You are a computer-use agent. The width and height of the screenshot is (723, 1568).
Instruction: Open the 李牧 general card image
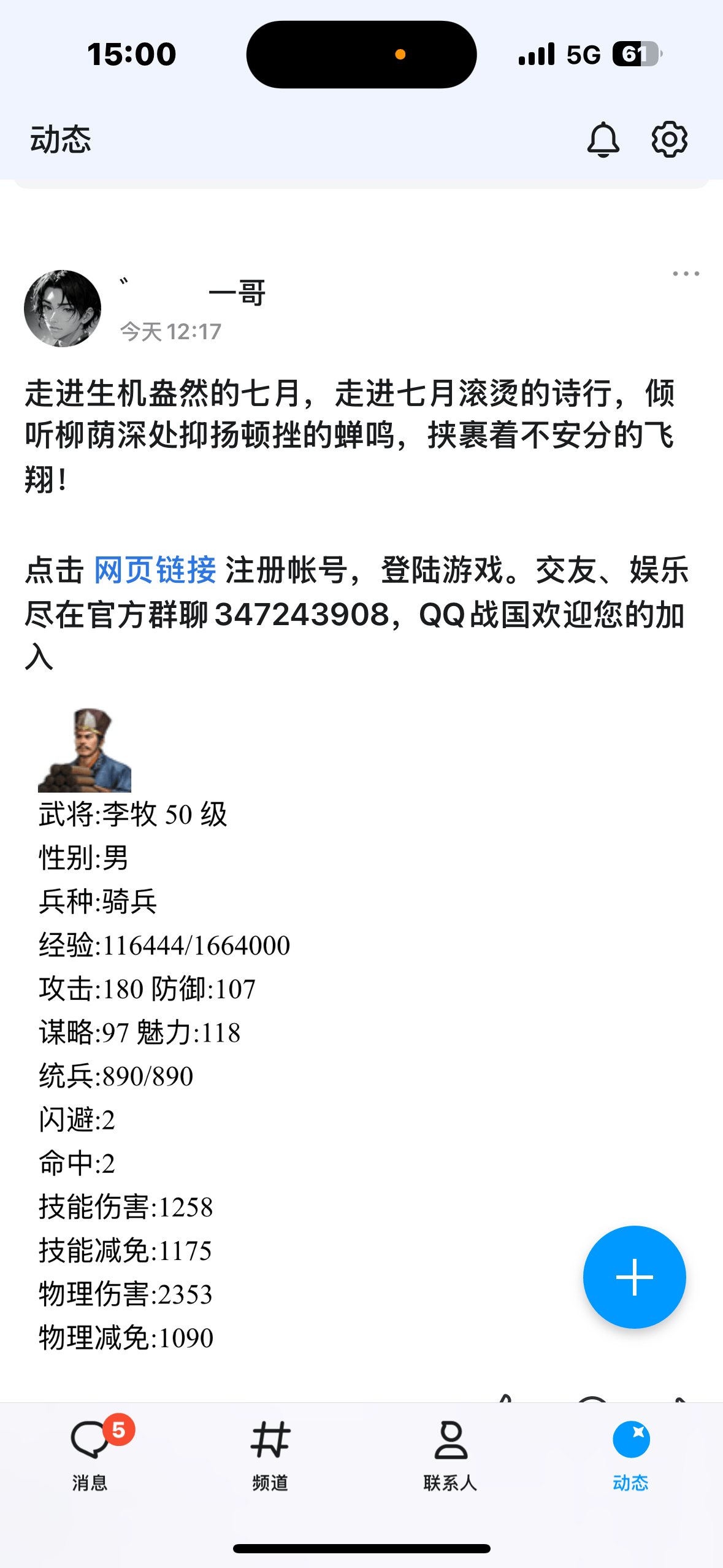[85, 750]
